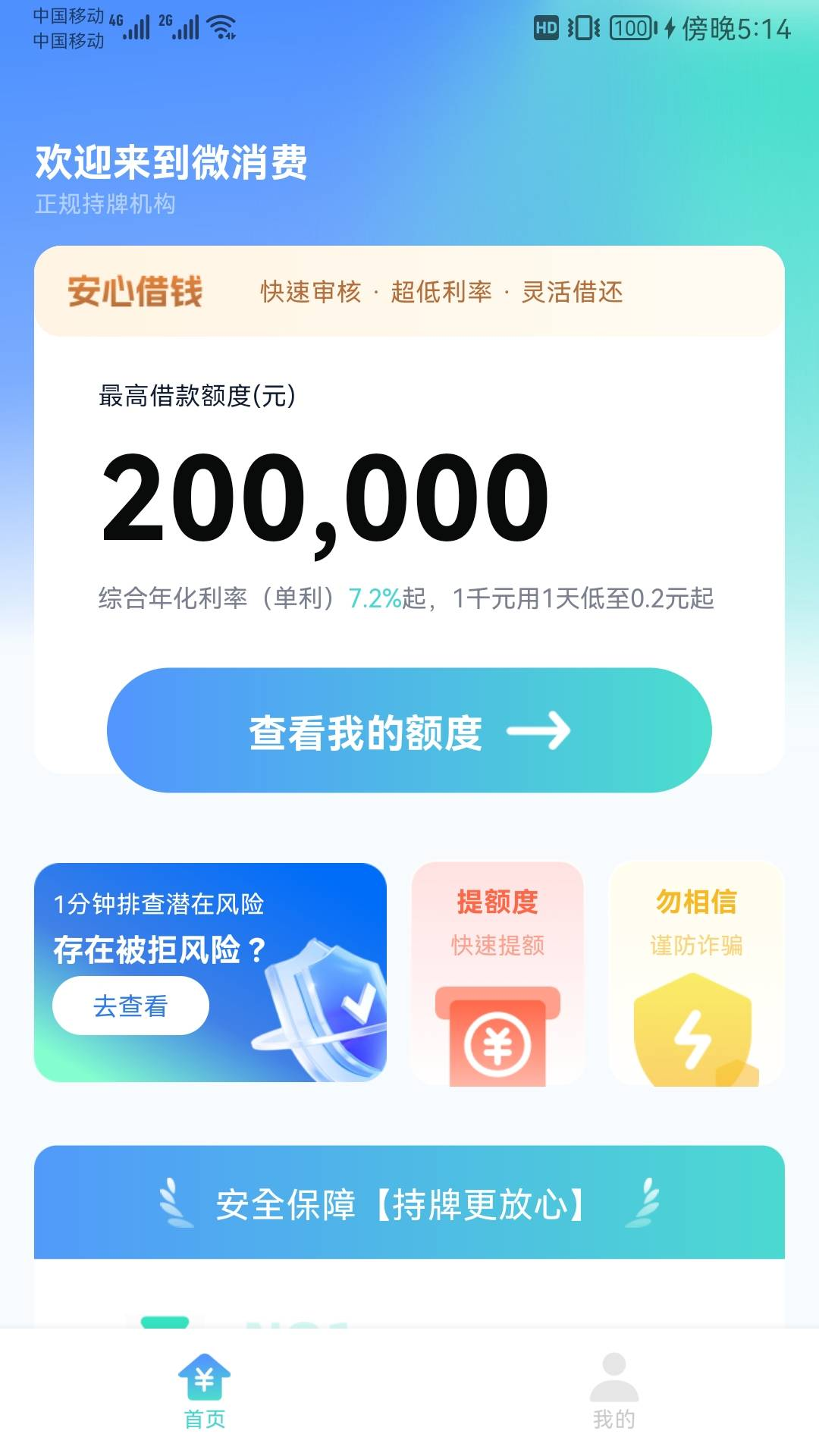Open the 安全保障 持牌更放心 banner
Viewport: 819px width, 1456px height.
(x=409, y=1203)
